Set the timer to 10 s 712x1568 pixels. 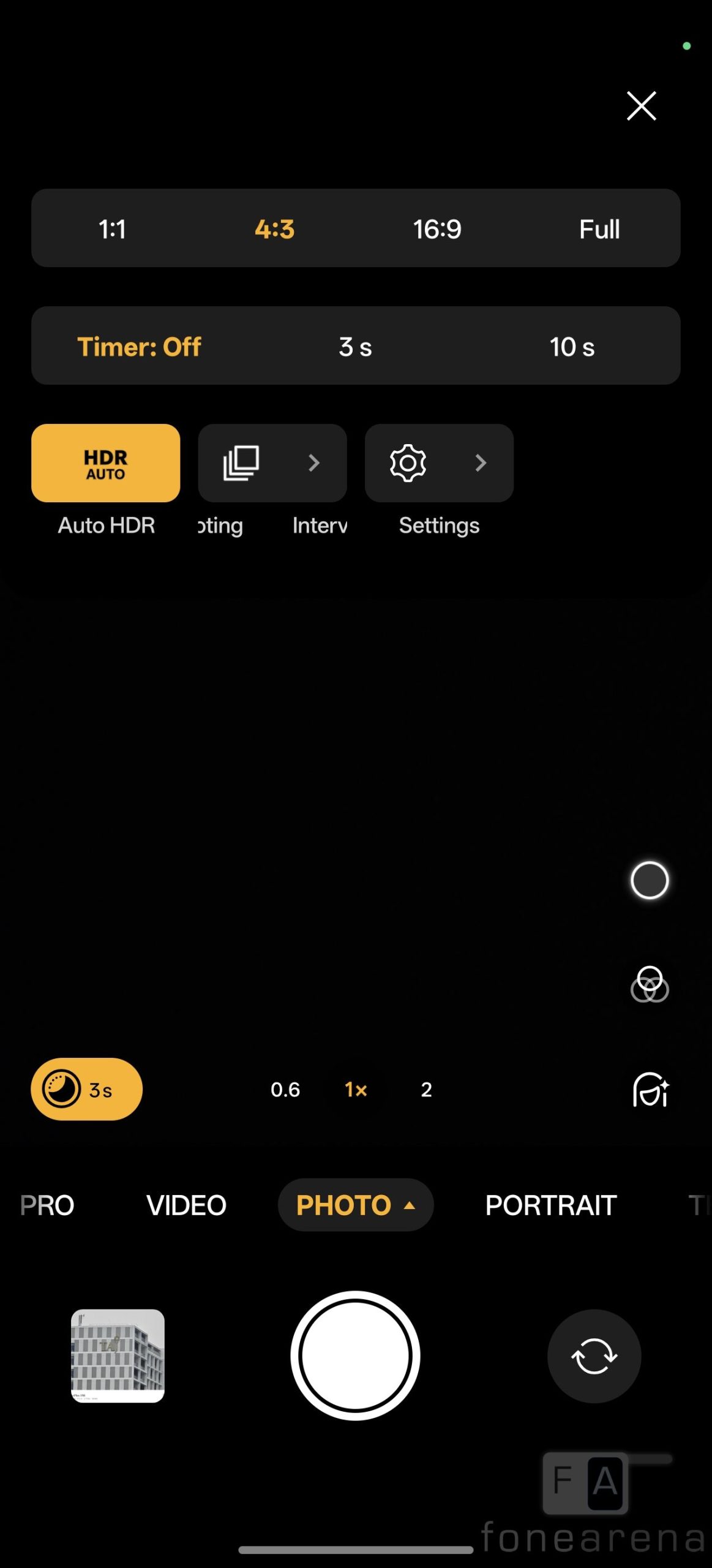click(x=571, y=347)
